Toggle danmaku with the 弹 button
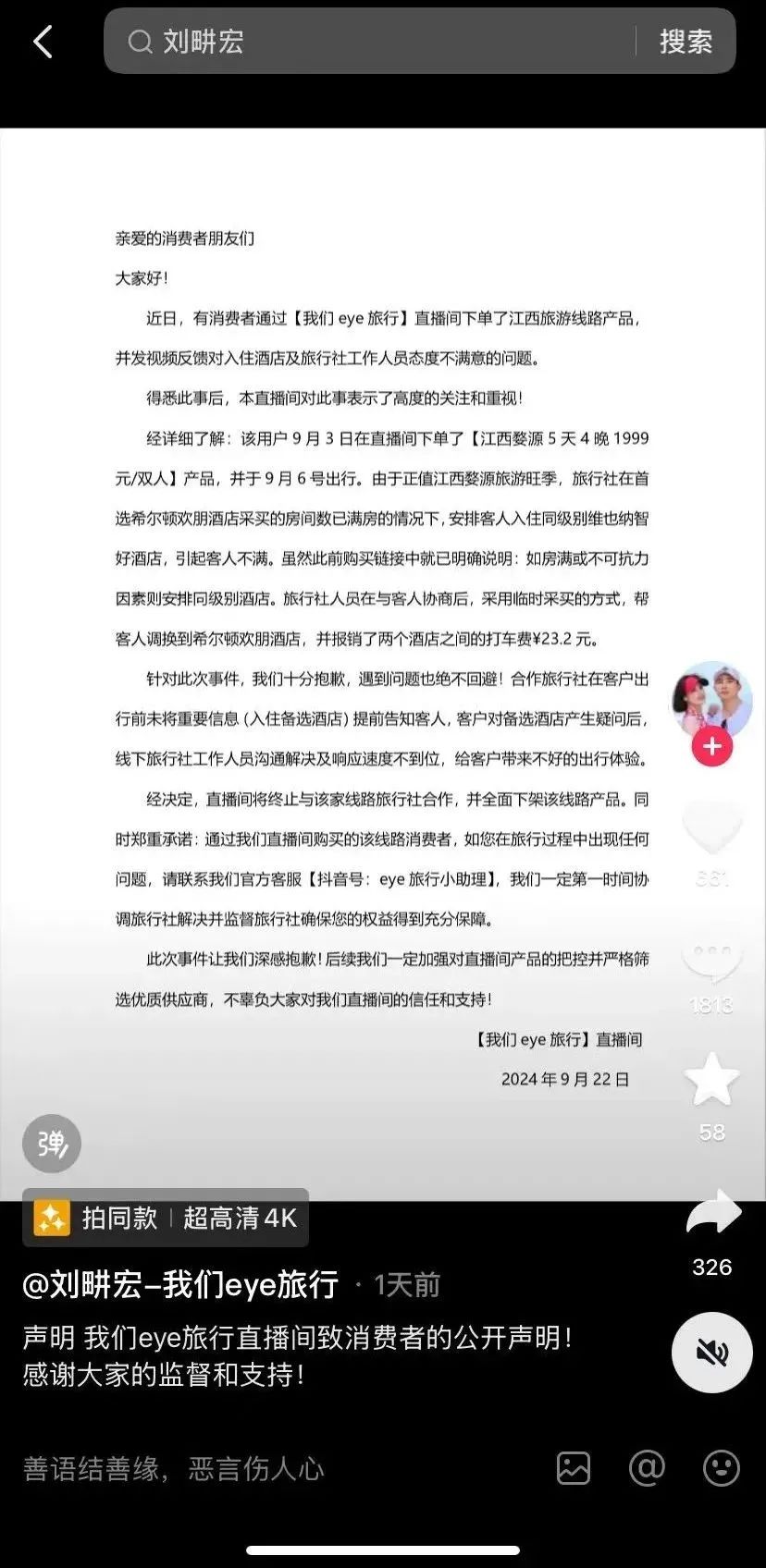Viewport: 766px width, 1568px height. [52, 1144]
